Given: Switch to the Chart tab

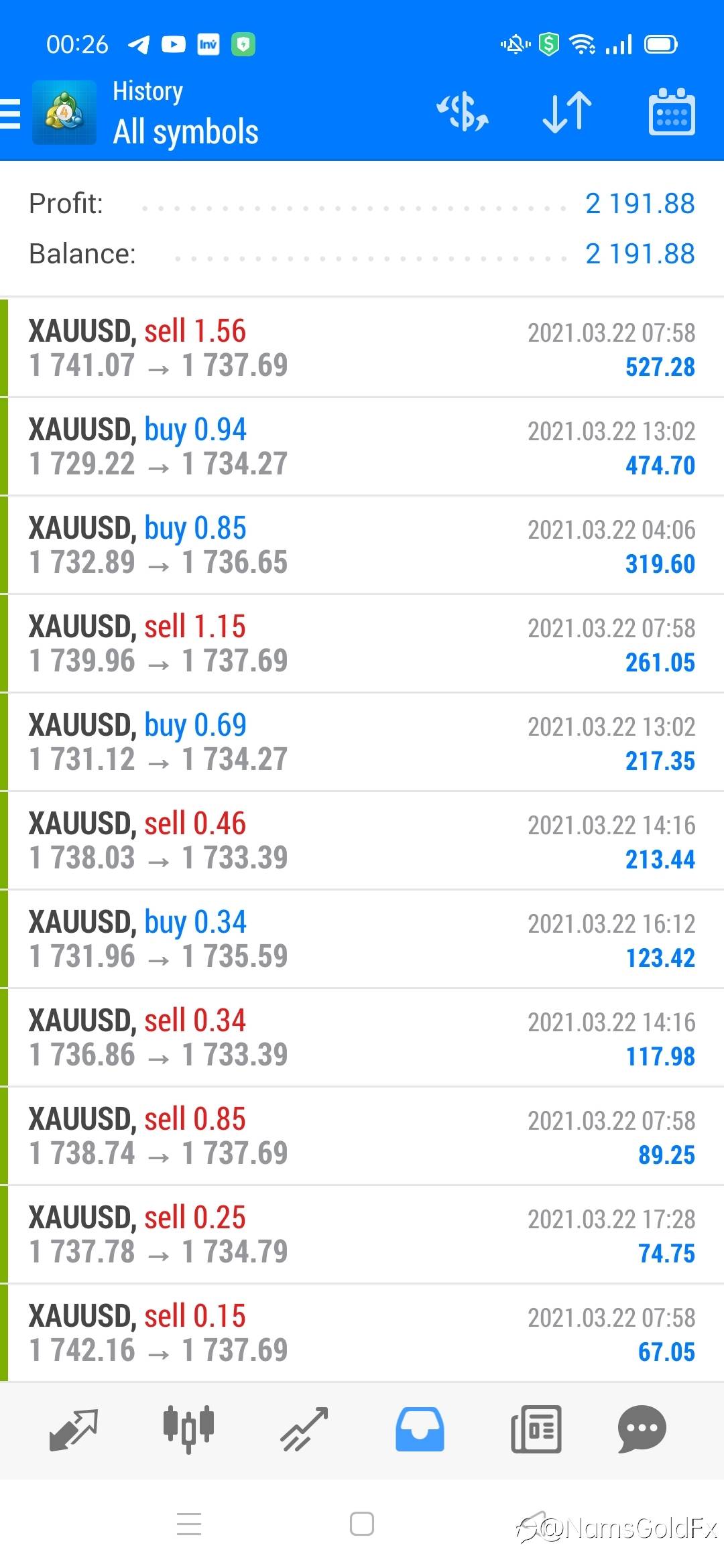Looking at the screenshot, I should pyautogui.click(x=188, y=1429).
